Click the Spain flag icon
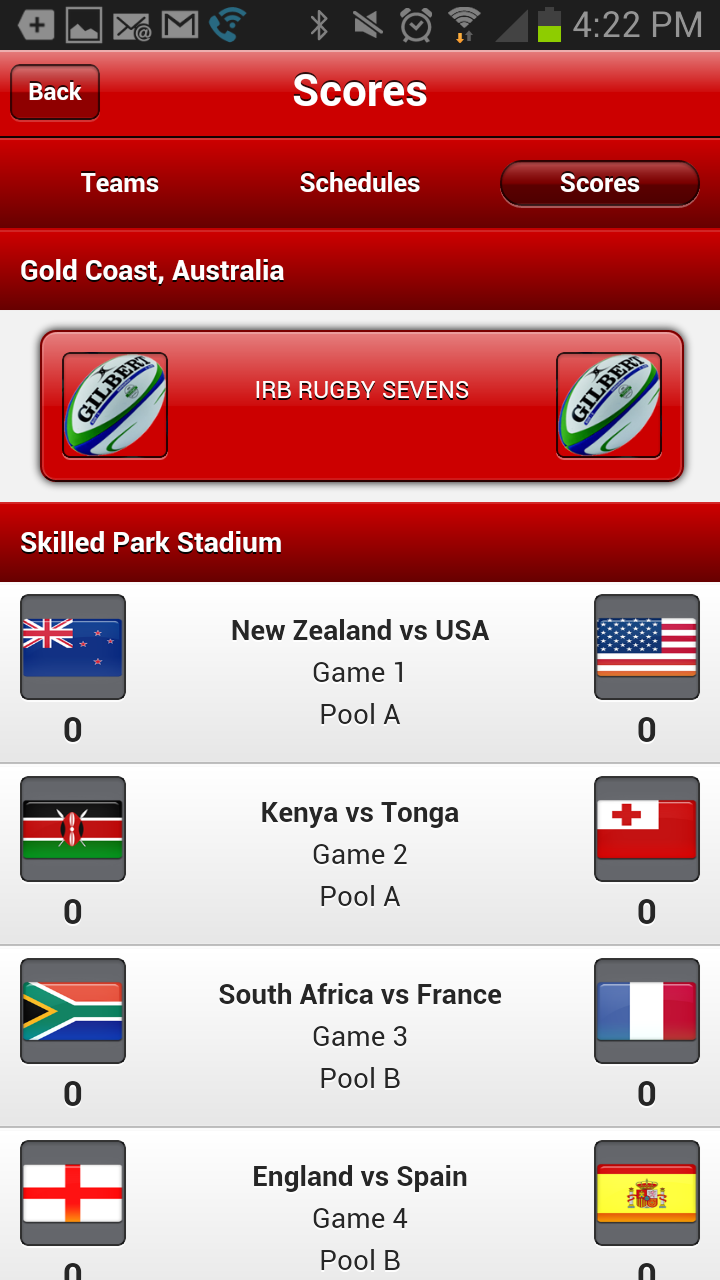720x1280 pixels. tap(646, 1193)
